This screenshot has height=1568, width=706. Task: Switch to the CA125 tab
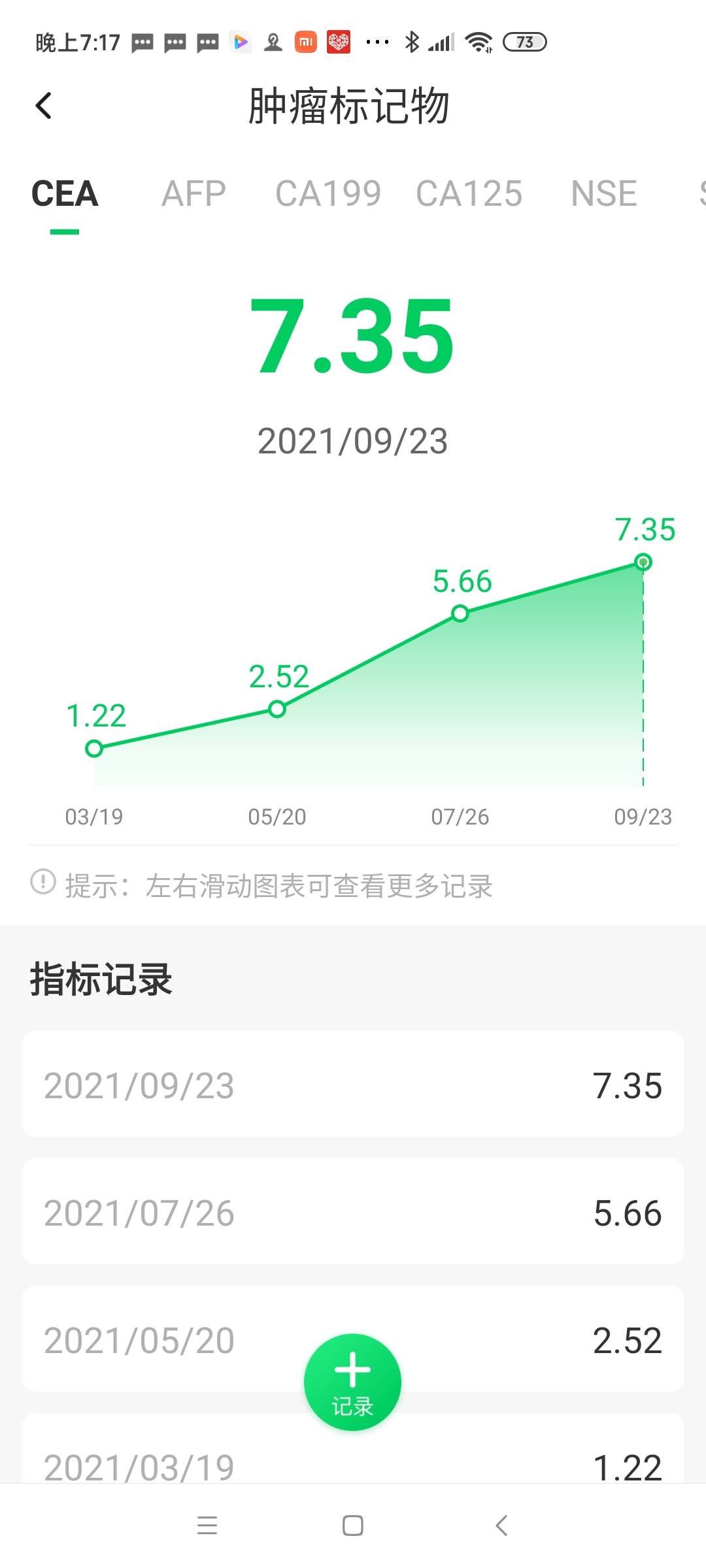[469, 193]
